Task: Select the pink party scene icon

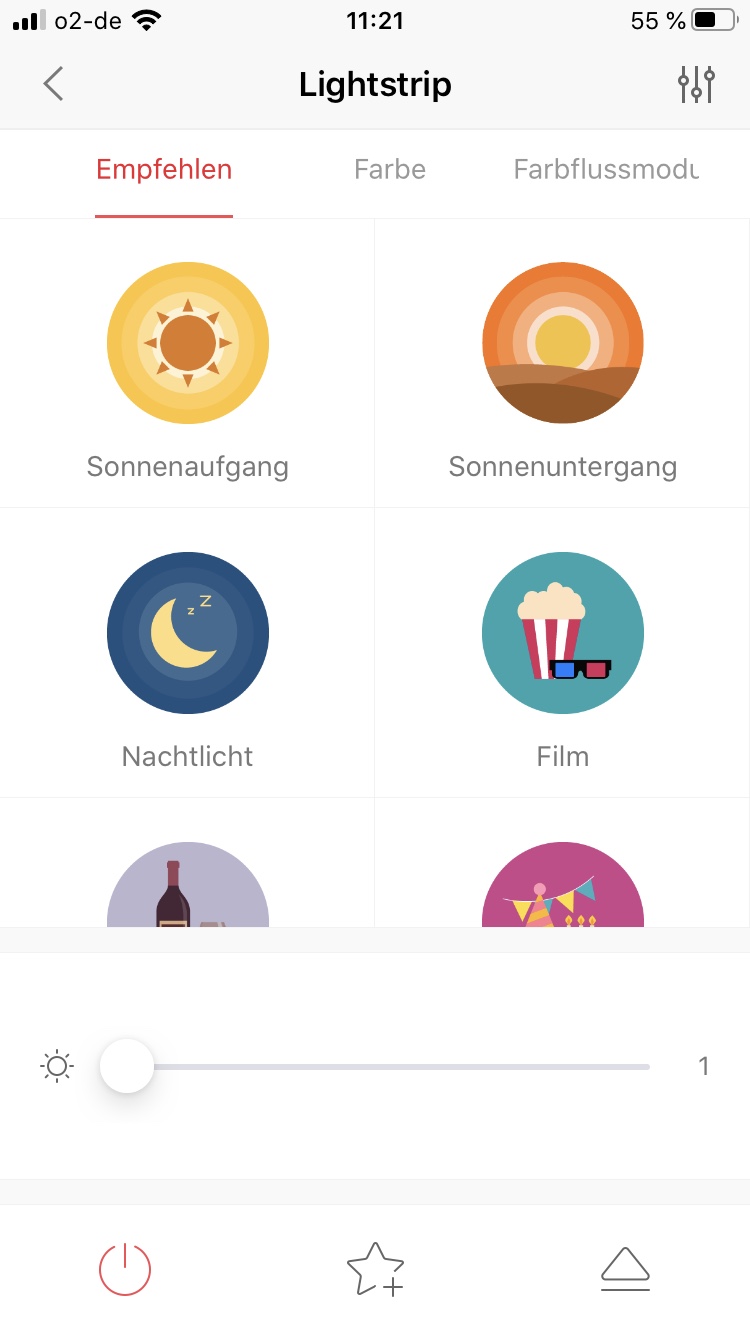Action: (x=562, y=890)
